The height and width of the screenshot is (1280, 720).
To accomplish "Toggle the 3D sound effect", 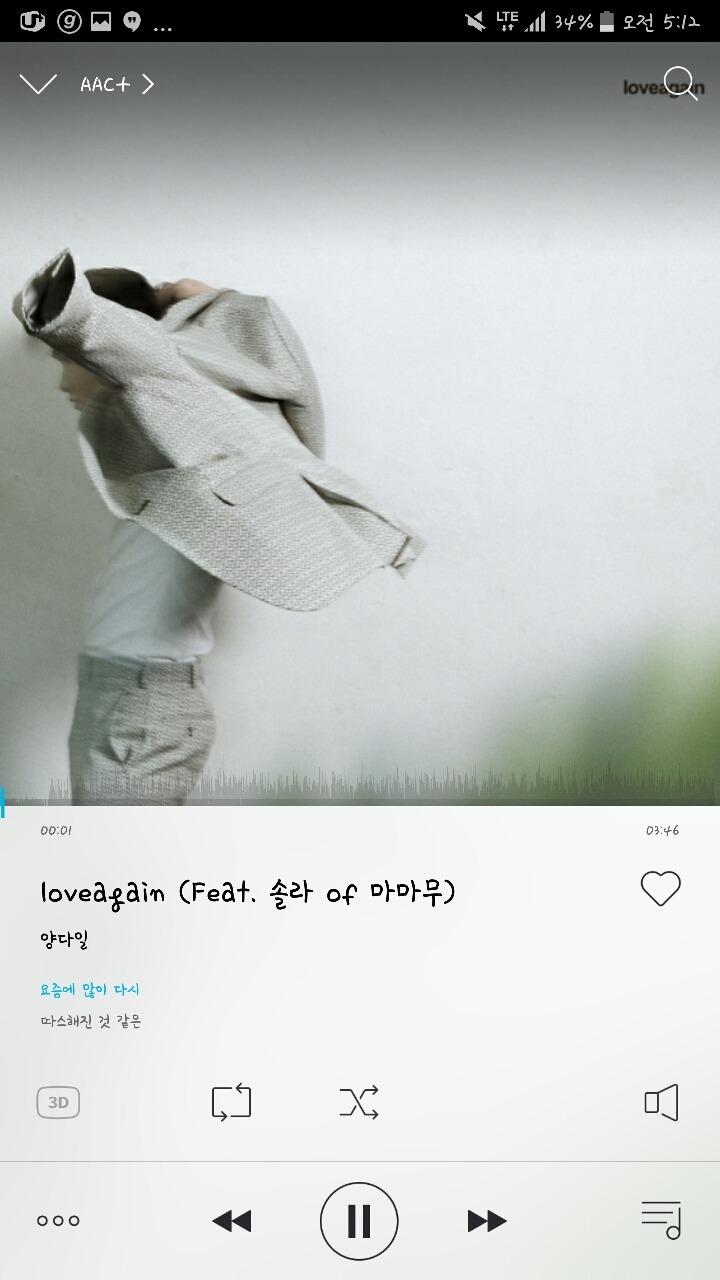I will pyautogui.click(x=58, y=1103).
